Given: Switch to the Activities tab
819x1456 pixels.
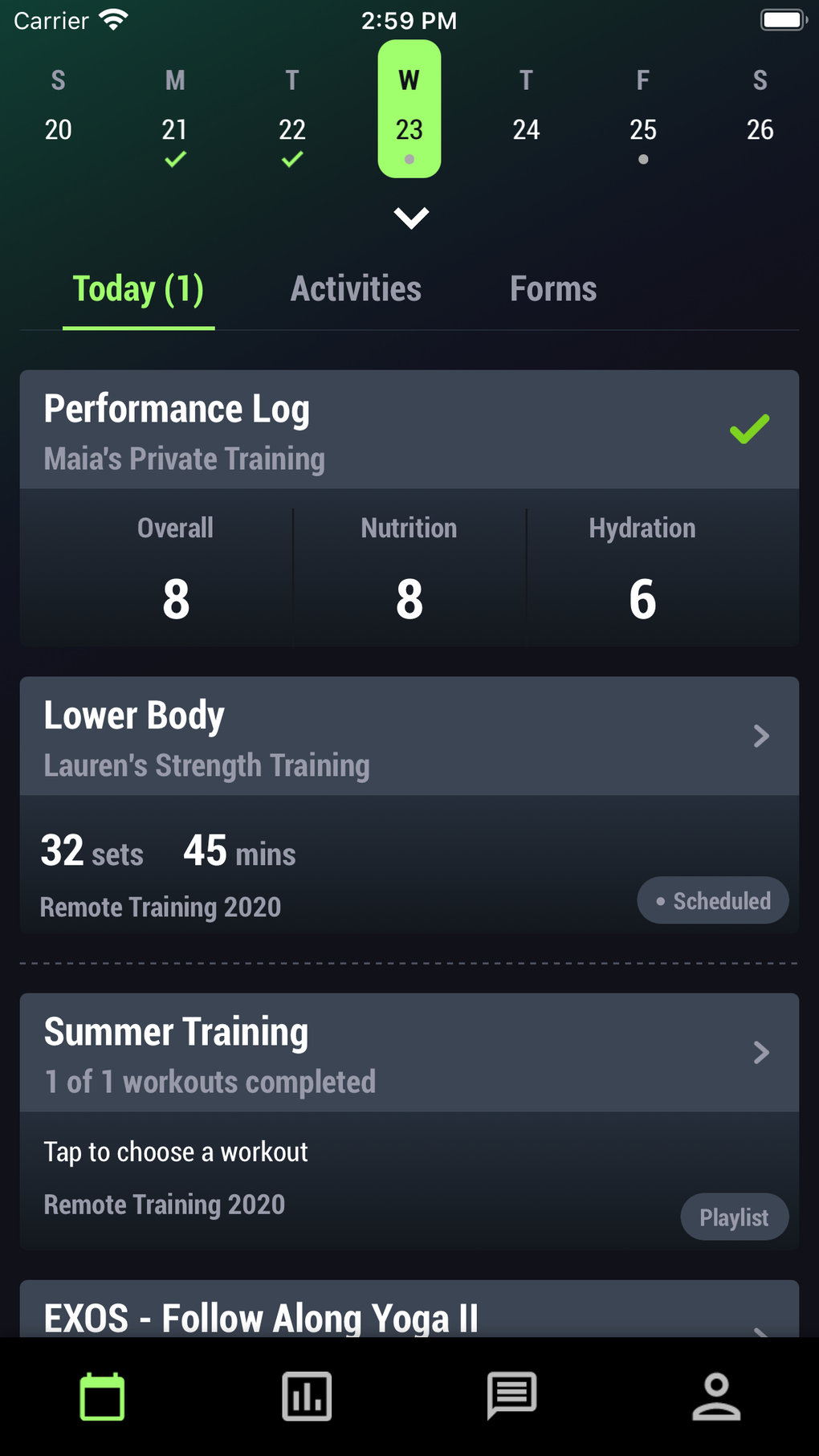Looking at the screenshot, I should click(356, 289).
